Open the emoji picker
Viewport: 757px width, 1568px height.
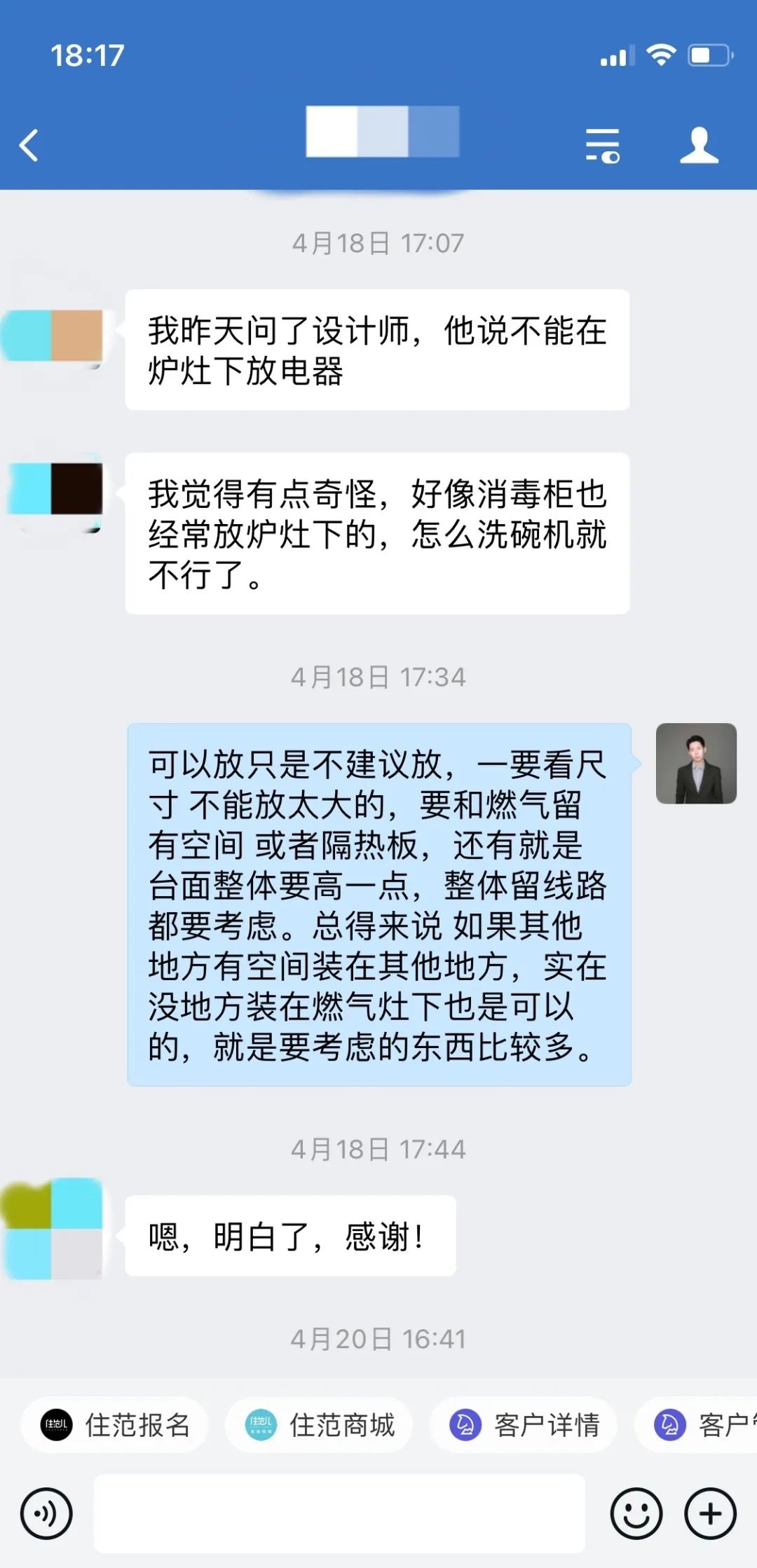[x=636, y=1513]
